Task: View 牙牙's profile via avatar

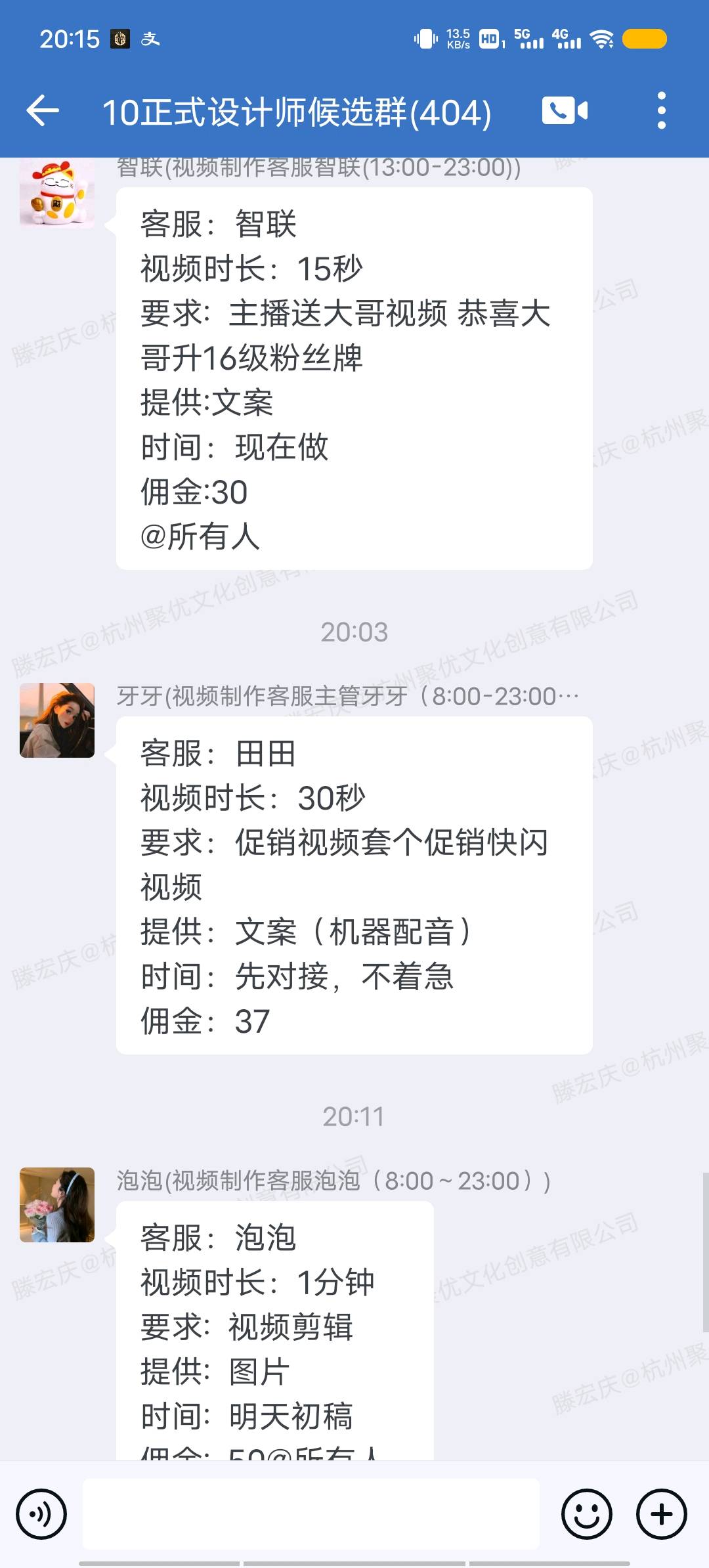Action: [57, 720]
